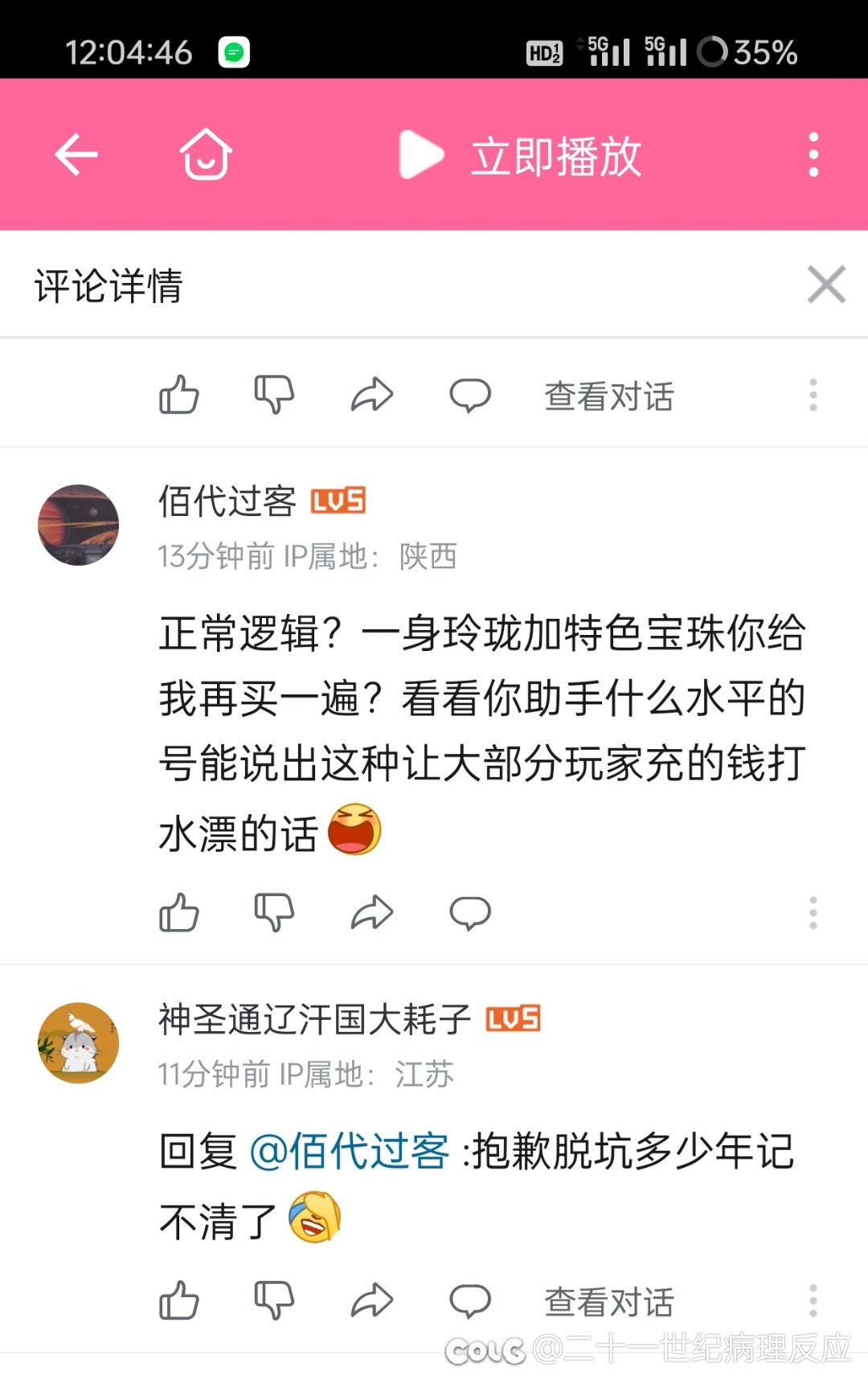Open 佰代过客's profile avatar
This screenshot has height=1384, width=868.
(x=79, y=525)
